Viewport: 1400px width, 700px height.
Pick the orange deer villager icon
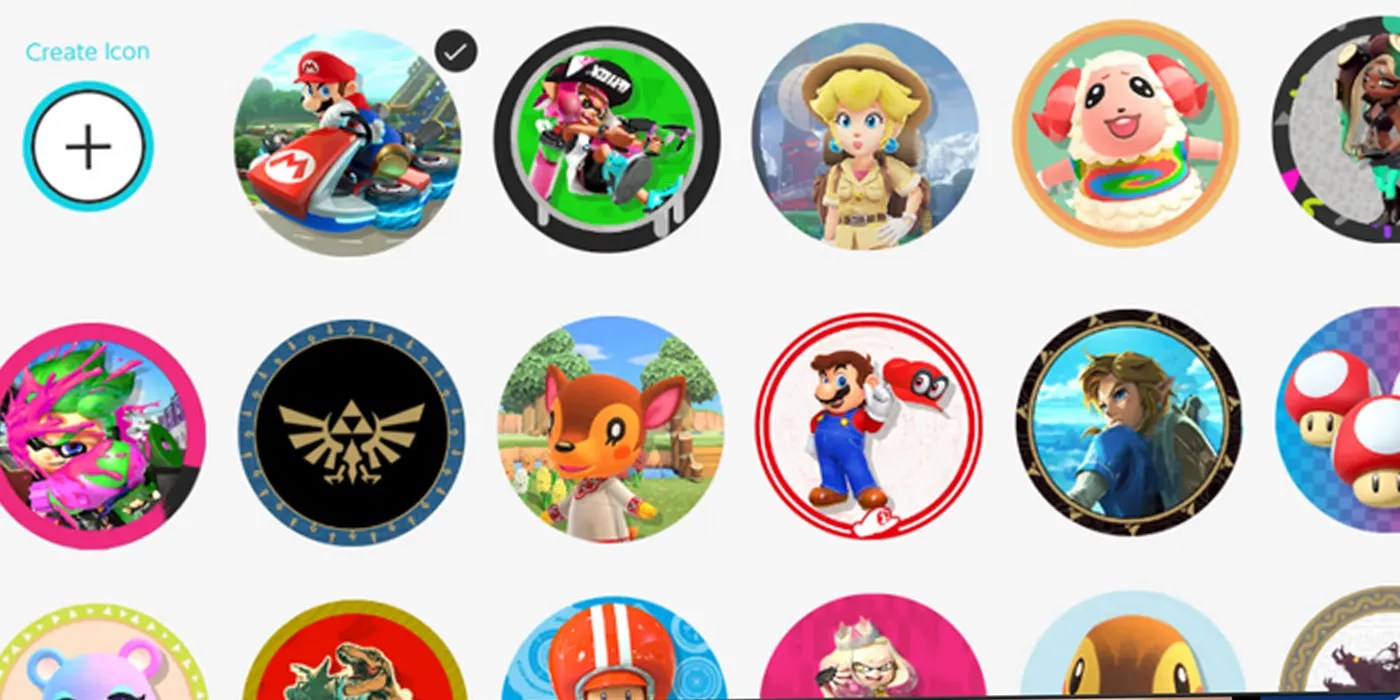[608, 428]
